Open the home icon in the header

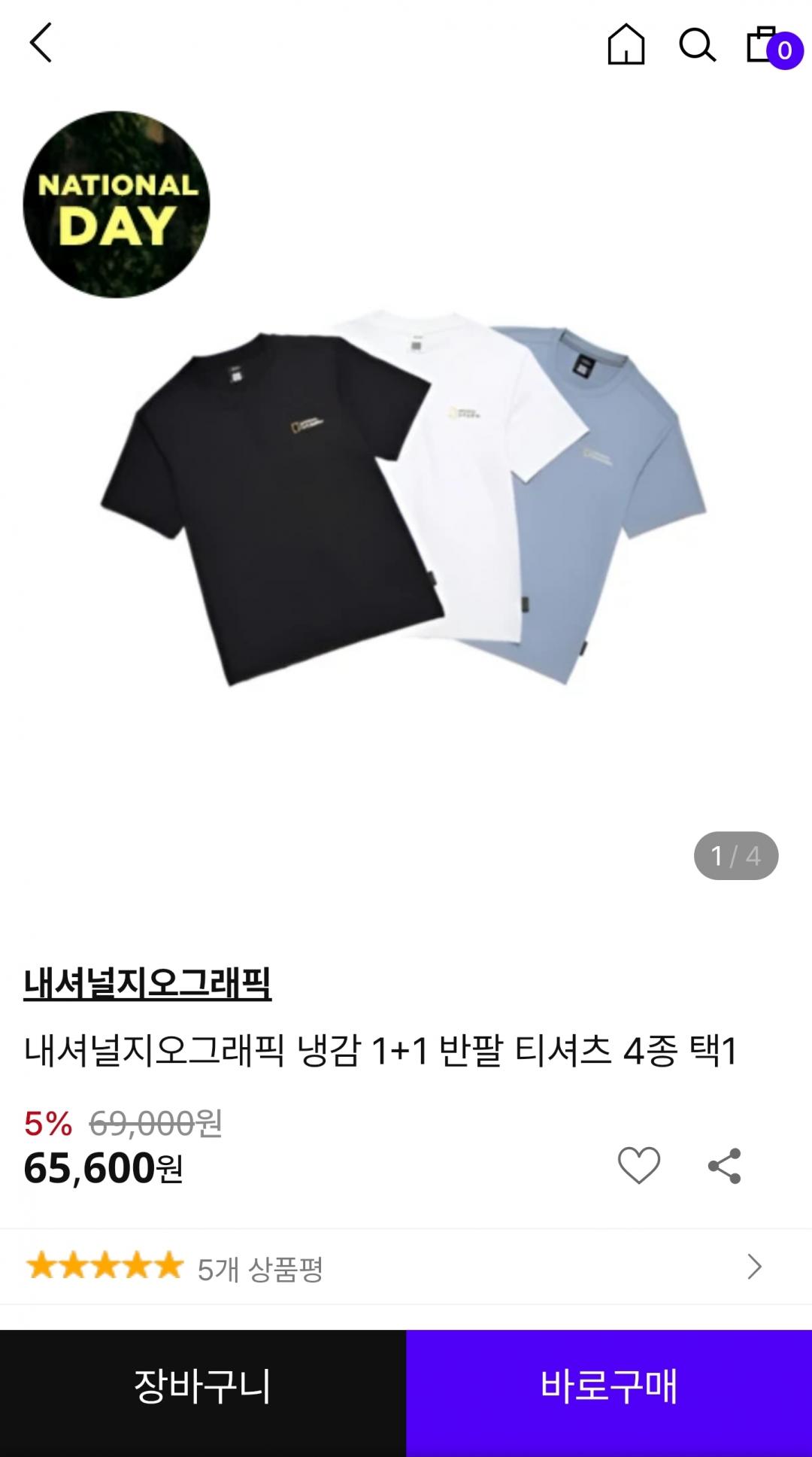626,44
